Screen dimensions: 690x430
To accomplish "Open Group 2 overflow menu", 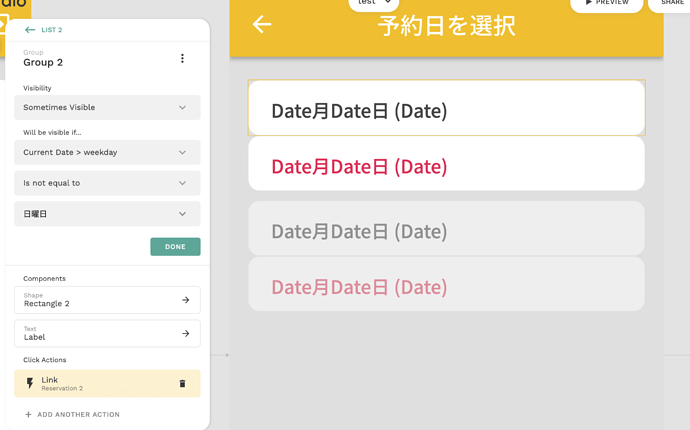I will [182, 59].
